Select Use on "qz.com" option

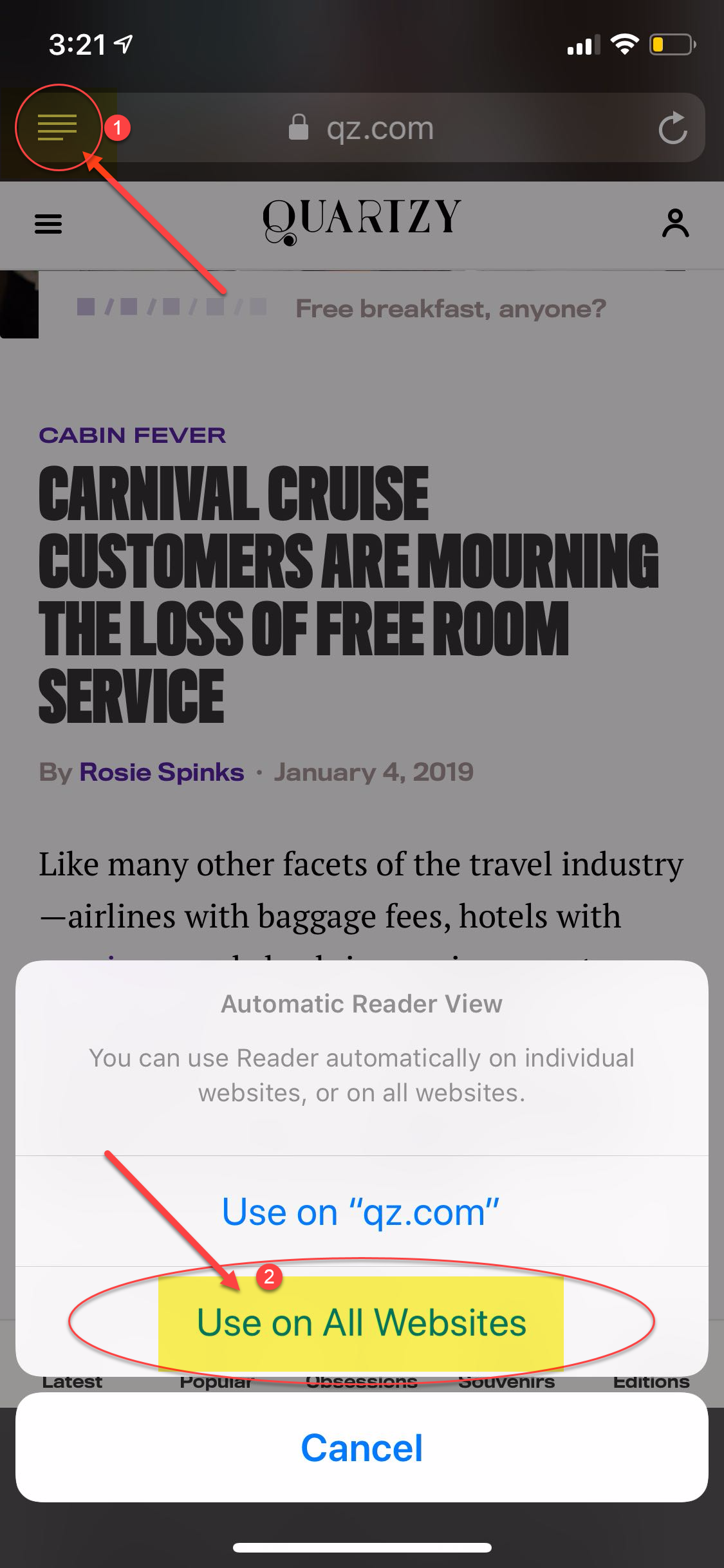(x=361, y=1212)
